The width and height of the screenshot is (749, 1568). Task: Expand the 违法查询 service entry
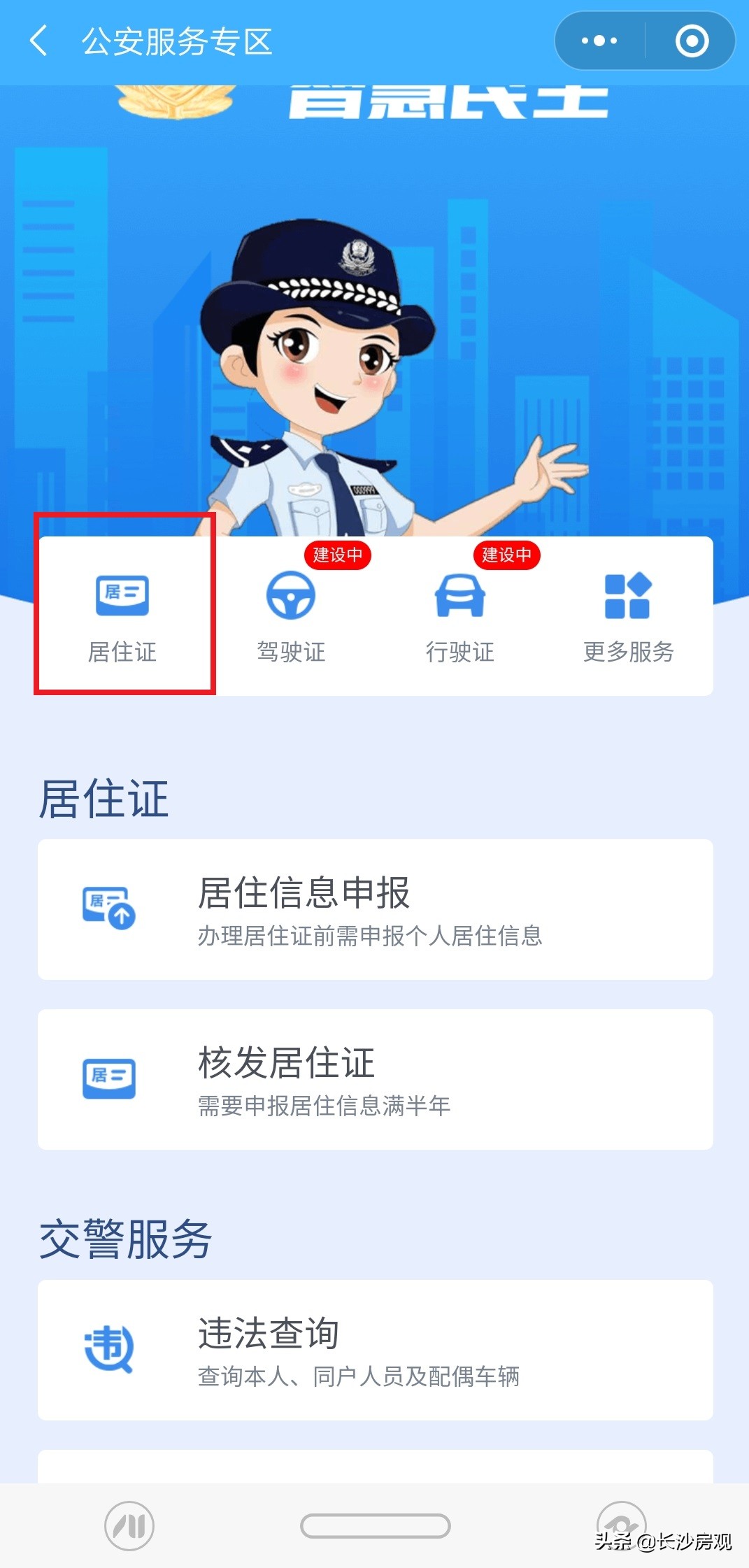[x=374, y=1350]
